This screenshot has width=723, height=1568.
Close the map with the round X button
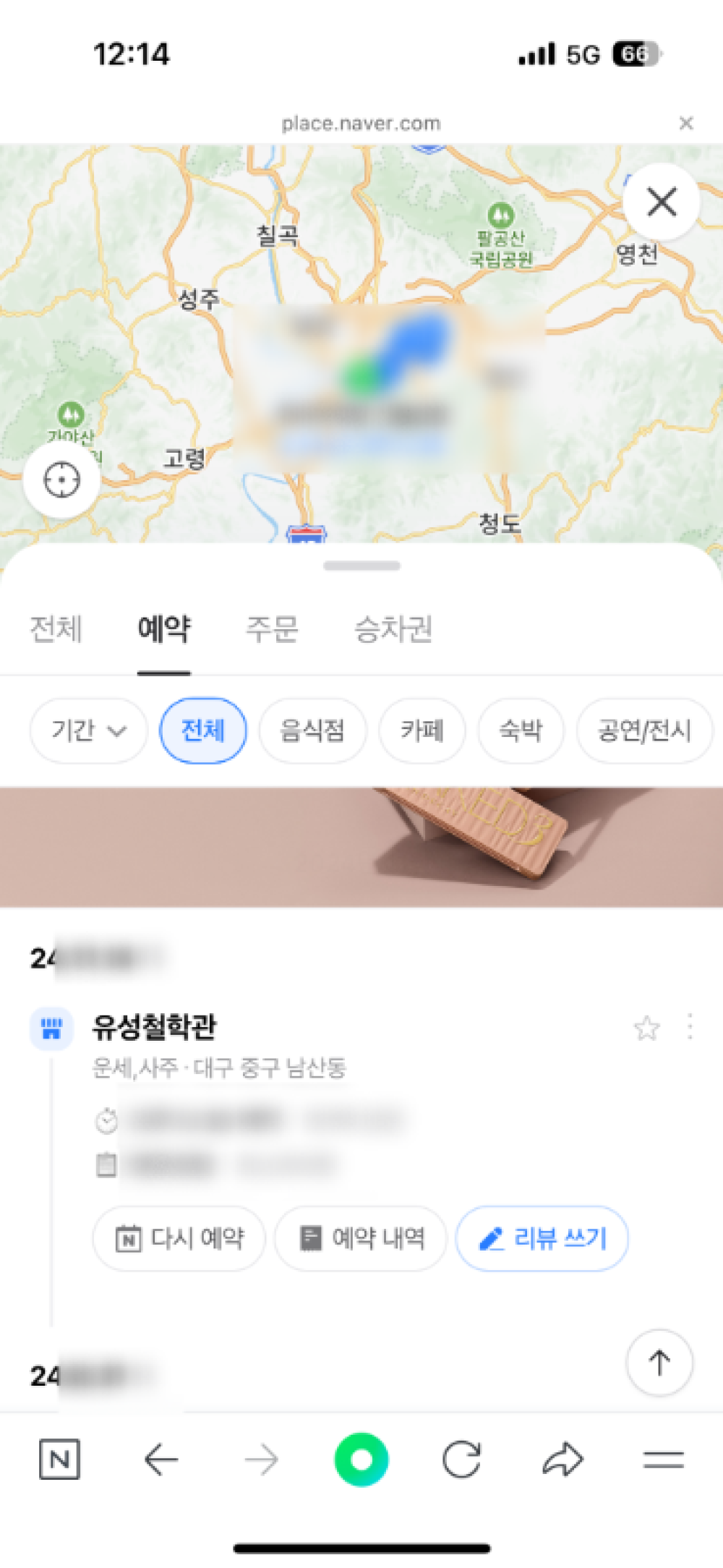coord(661,202)
